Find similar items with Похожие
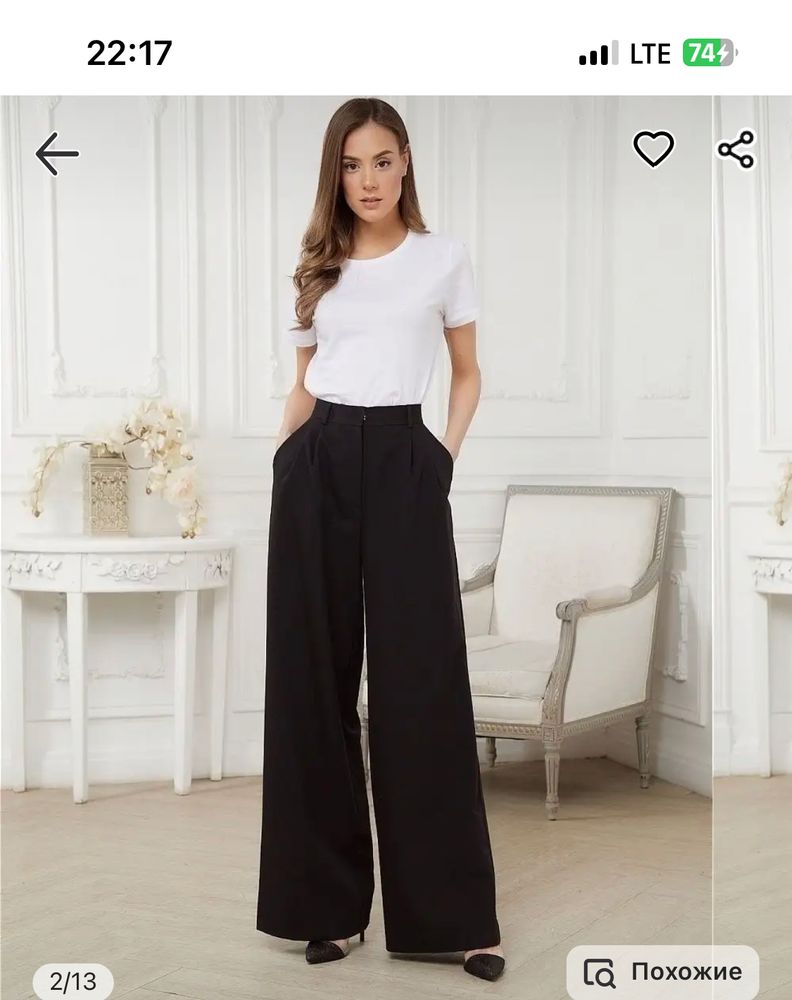Viewport: 792px width, 1000px height. 664,971
